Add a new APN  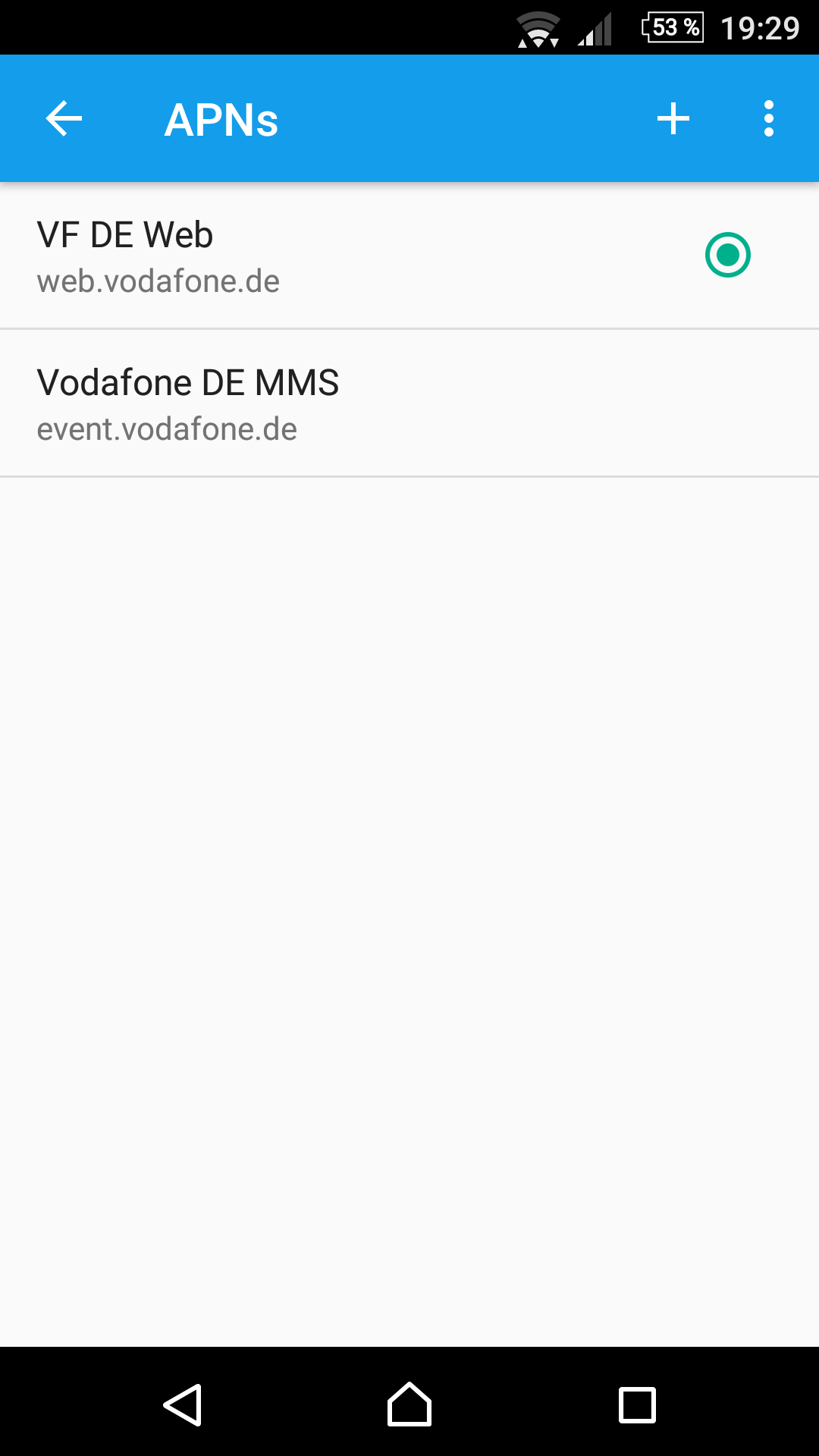673,119
